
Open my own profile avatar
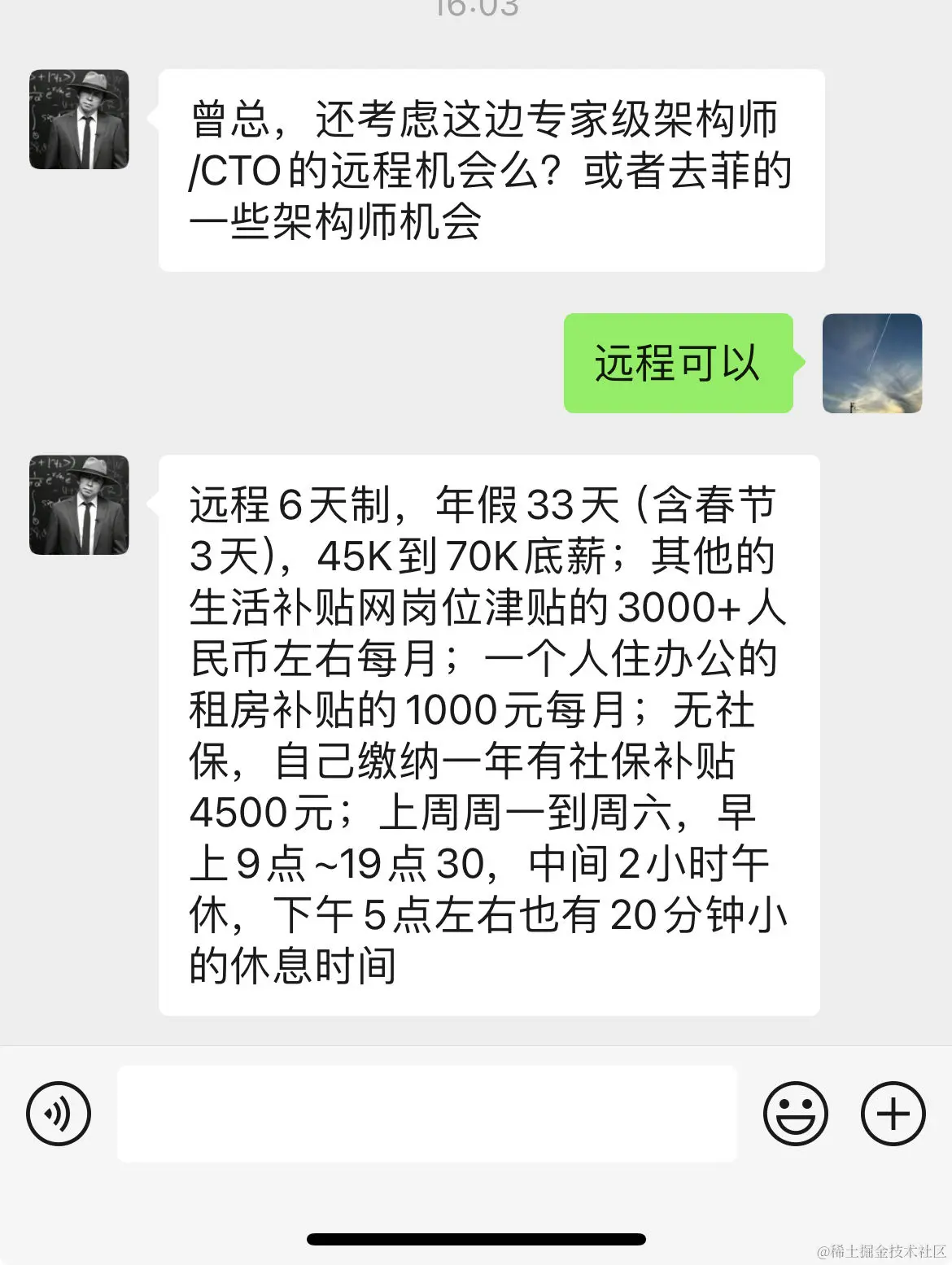point(871,363)
